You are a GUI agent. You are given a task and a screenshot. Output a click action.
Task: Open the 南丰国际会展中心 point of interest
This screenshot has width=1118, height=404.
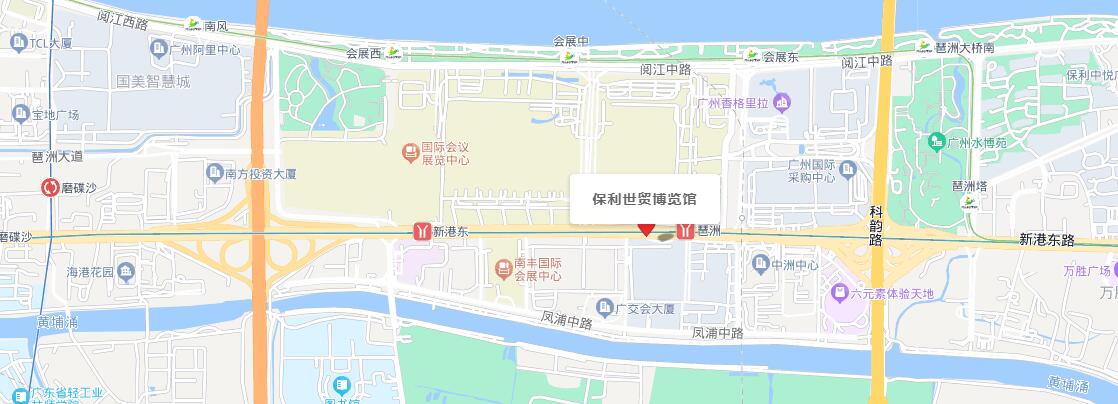(x=503, y=268)
